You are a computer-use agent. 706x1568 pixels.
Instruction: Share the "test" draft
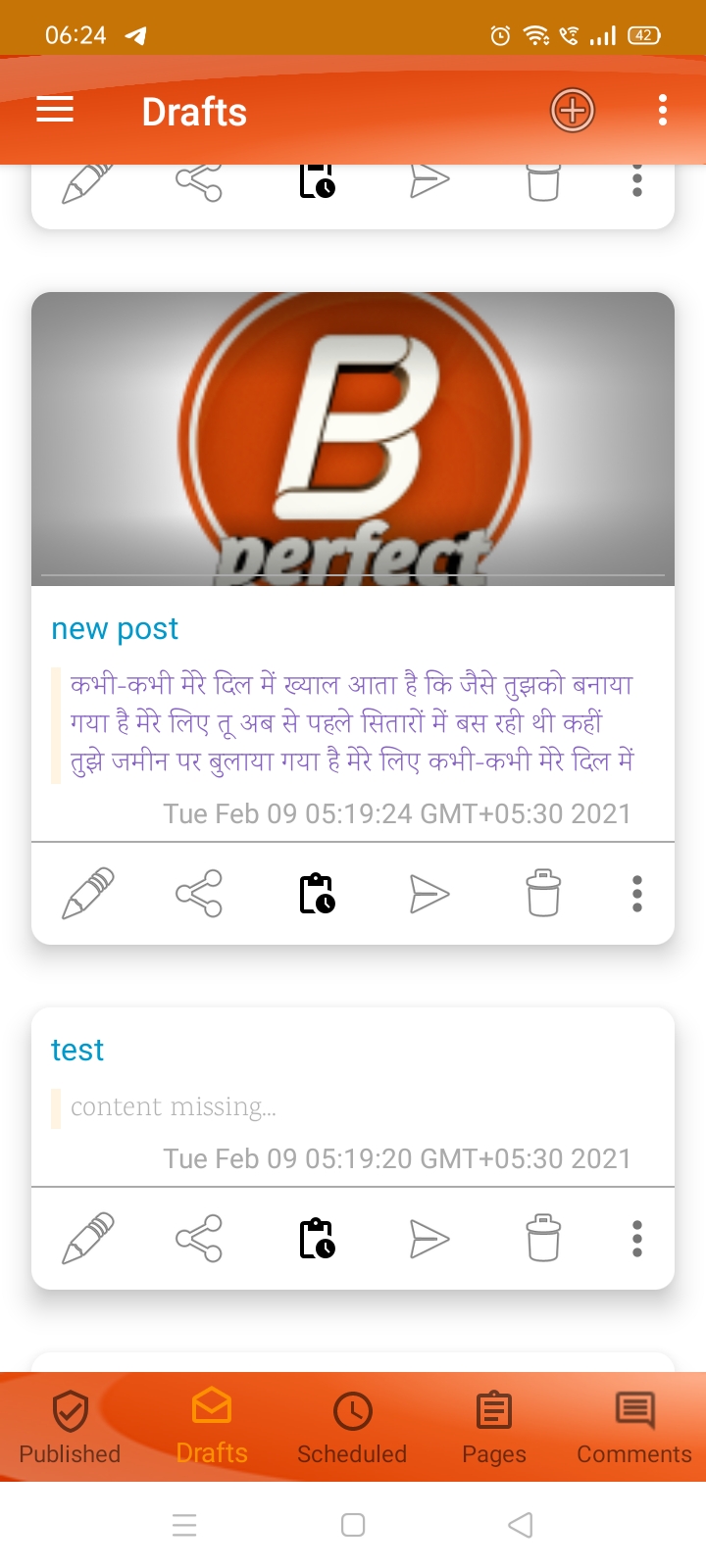(199, 1239)
